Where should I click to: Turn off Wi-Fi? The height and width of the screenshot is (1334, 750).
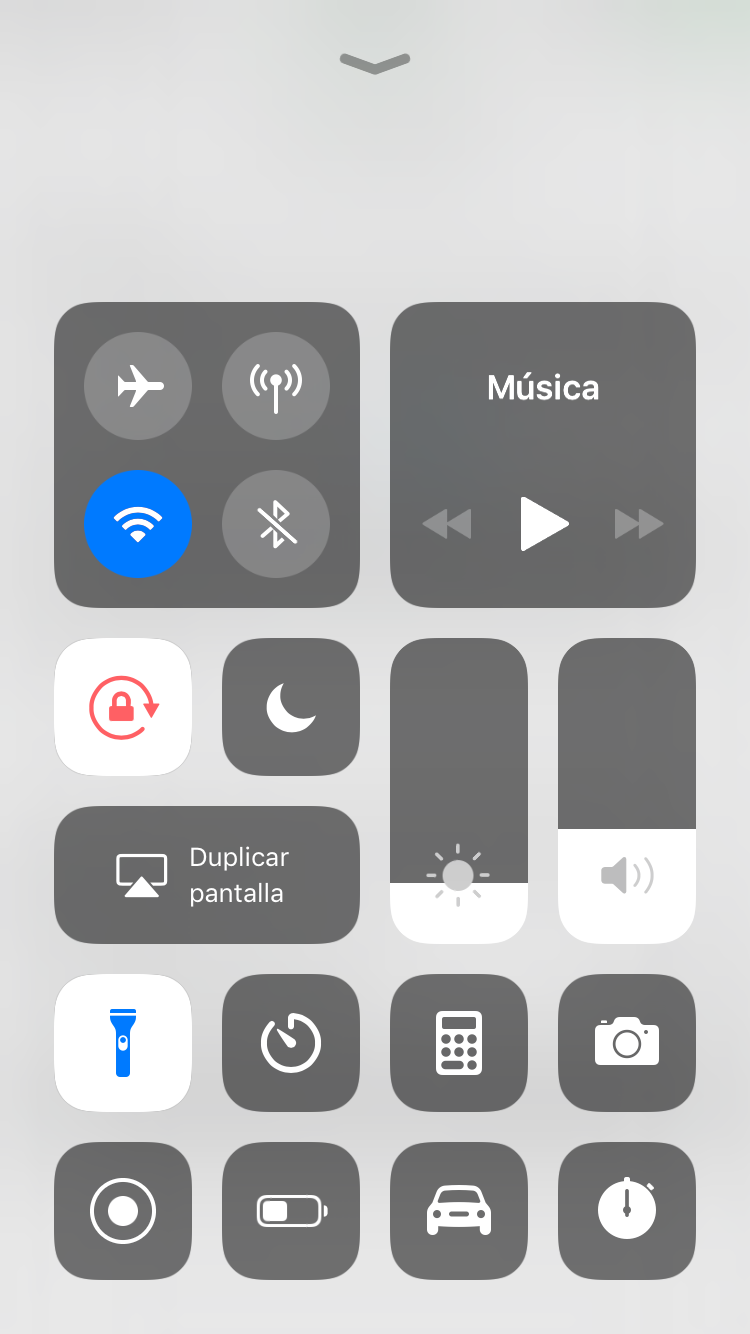coord(138,523)
